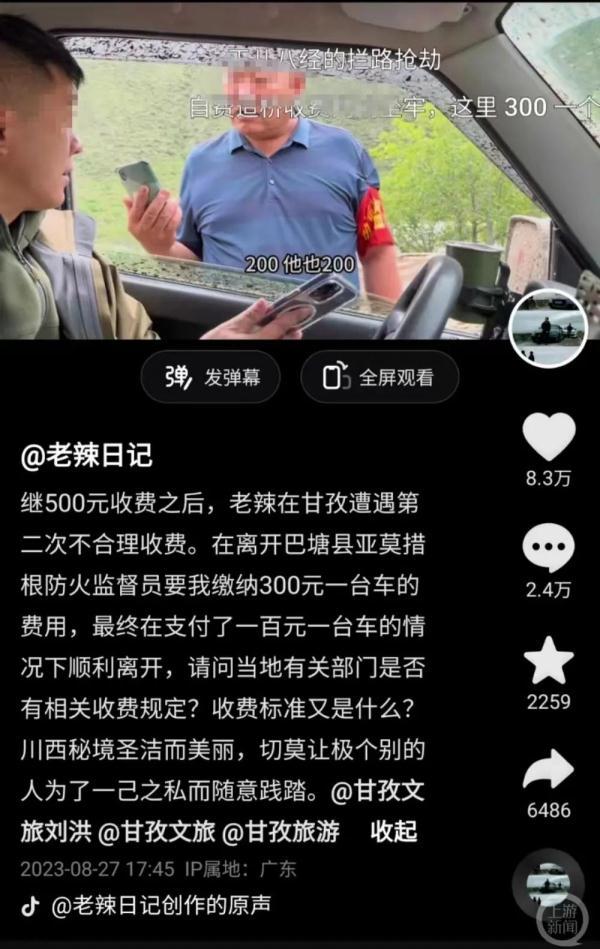Viewport: 600px width, 949px height.
Task: Switch to fullscreen with 全屏观看
Action: pyautogui.click(x=379, y=377)
